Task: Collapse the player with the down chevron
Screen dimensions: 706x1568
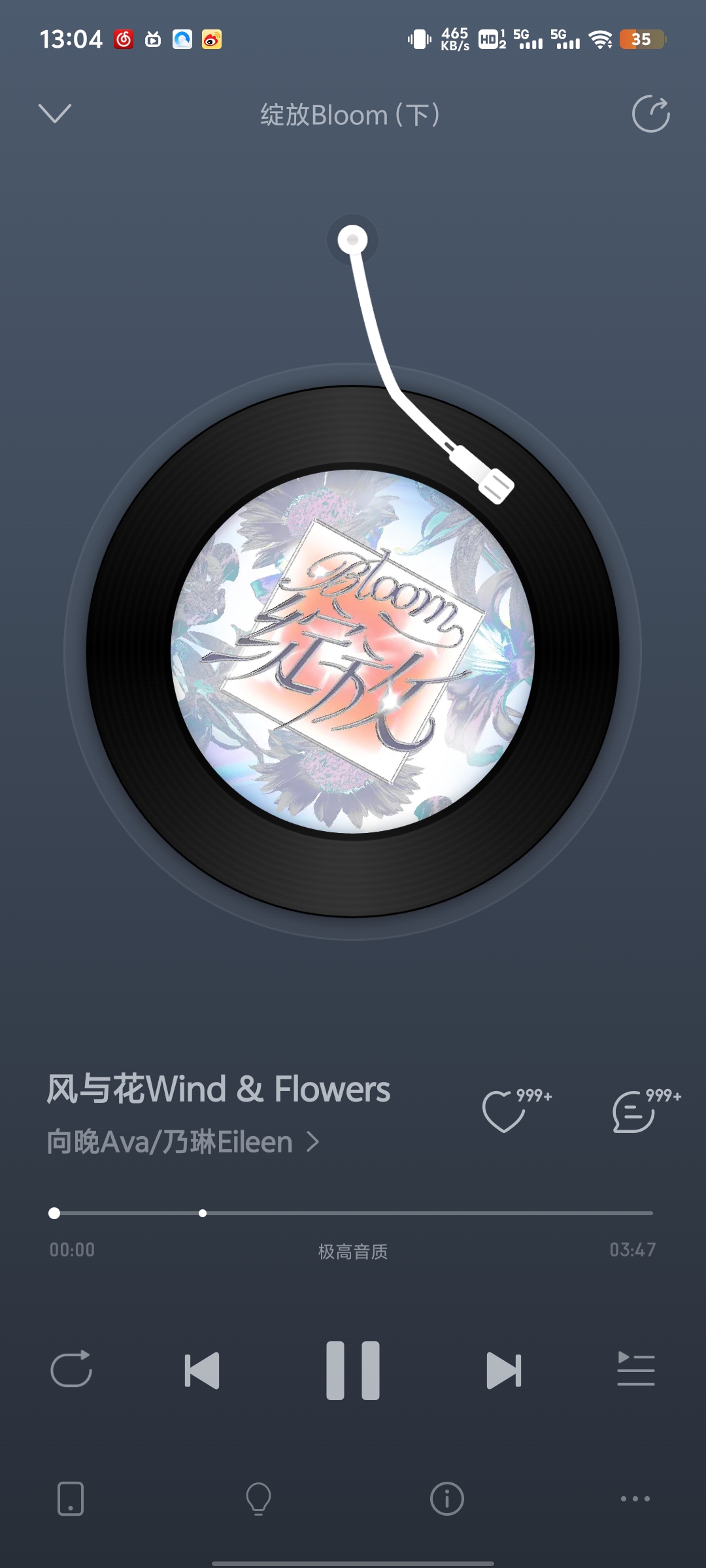Action: [55, 113]
